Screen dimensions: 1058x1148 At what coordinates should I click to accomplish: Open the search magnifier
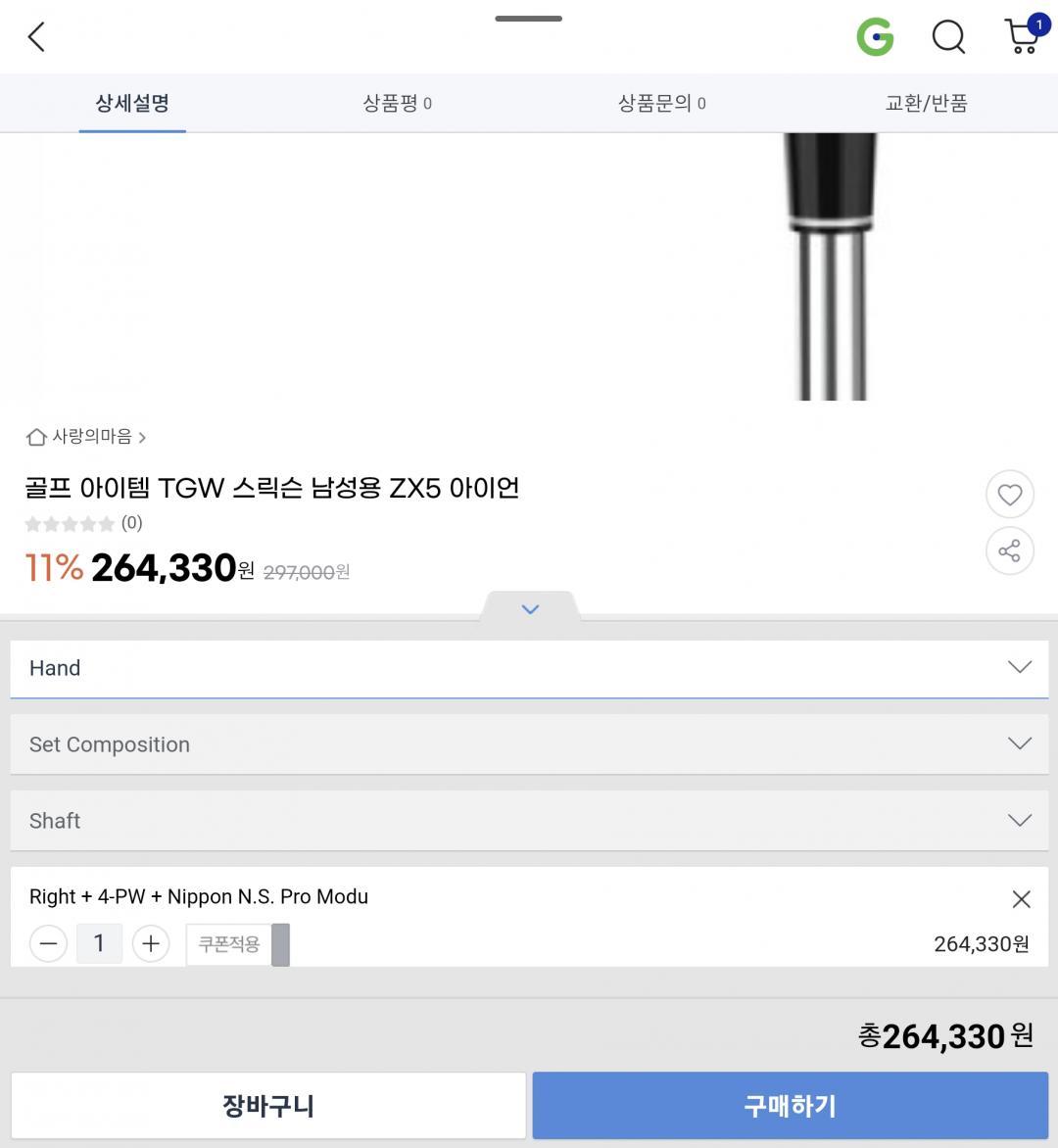click(x=947, y=38)
